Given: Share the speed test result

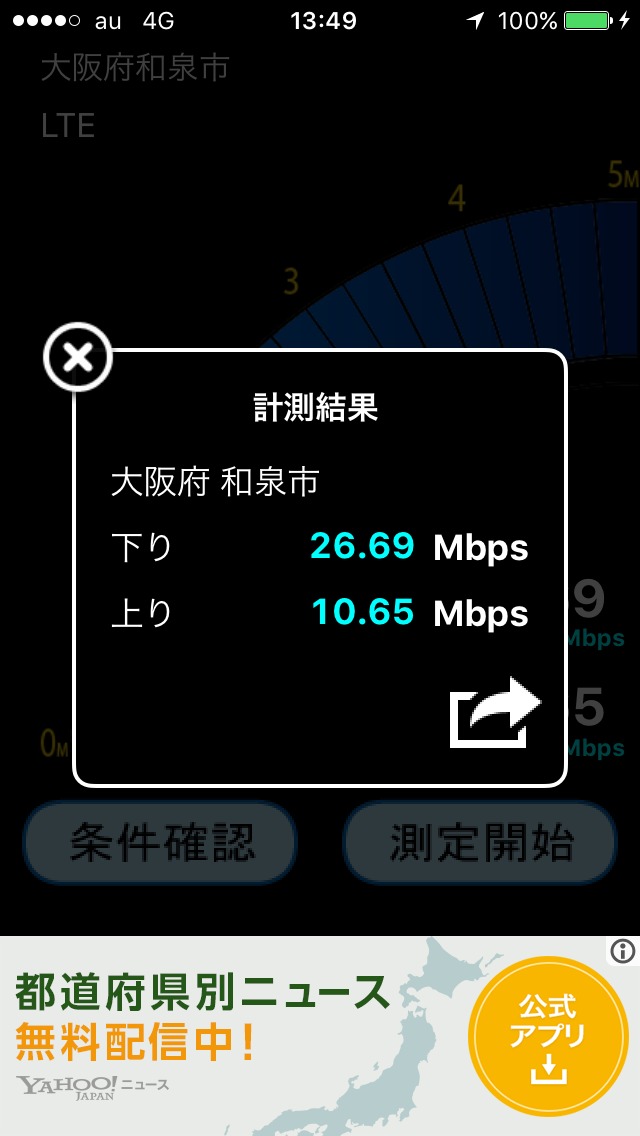Looking at the screenshot, I should click(495, 712).
